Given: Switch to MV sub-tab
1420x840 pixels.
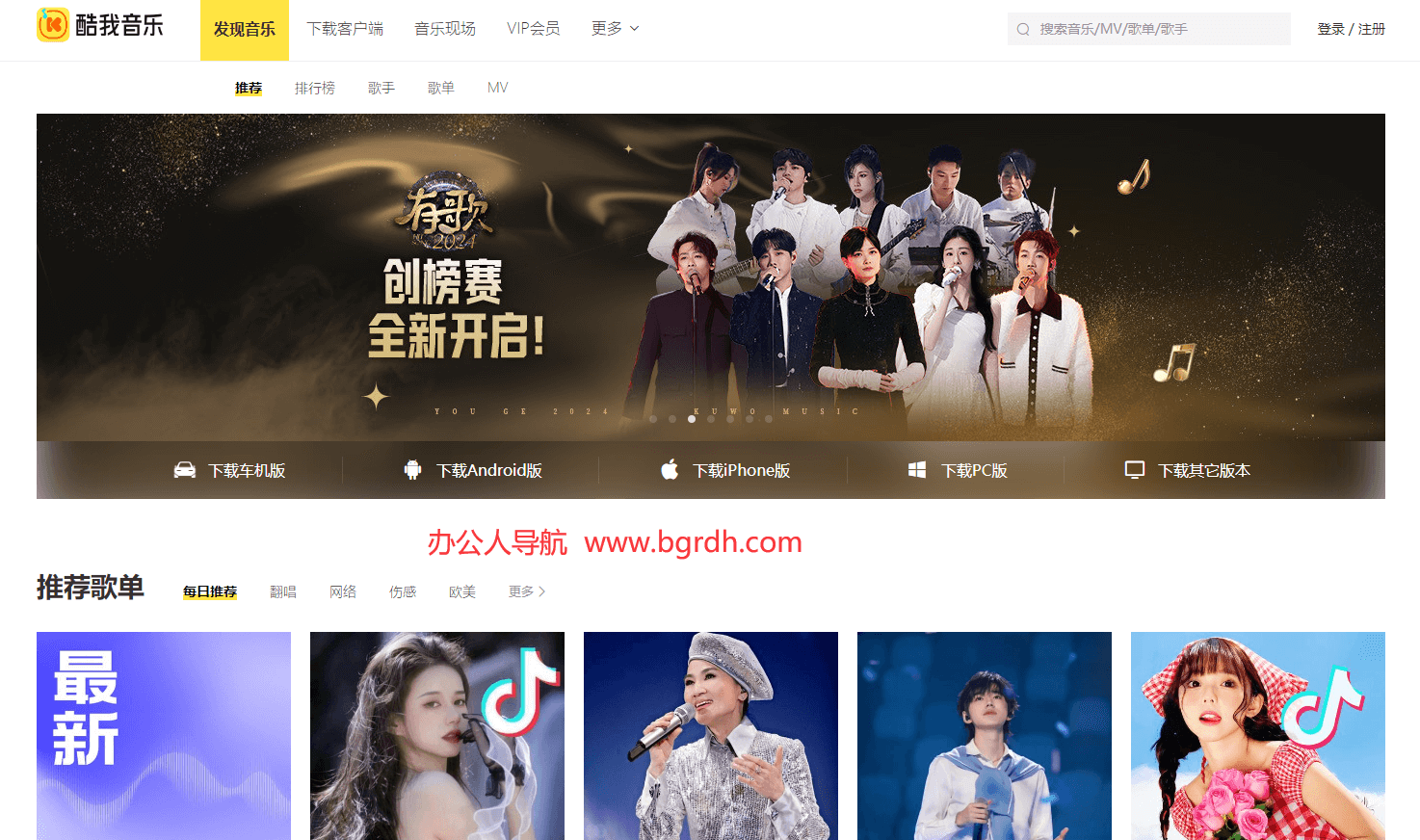Looking at the screenshot, I should coord(497,88).
